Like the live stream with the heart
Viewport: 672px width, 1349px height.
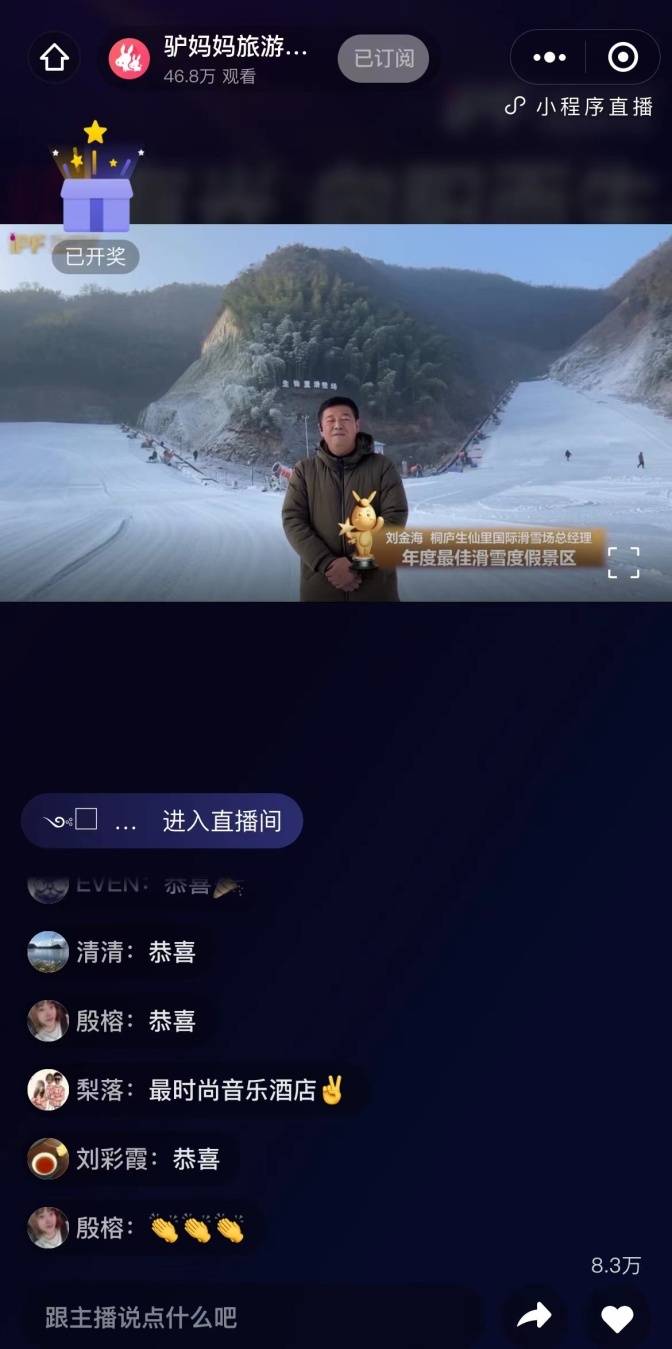point(617,1318)
